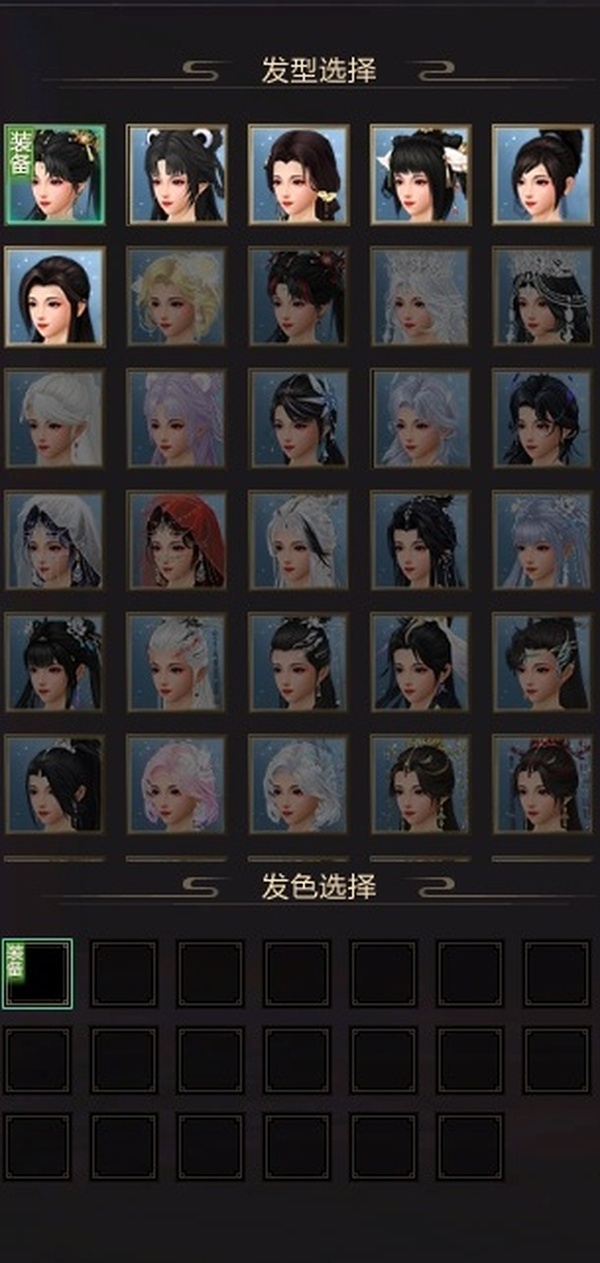Choose the light blue long hairstyle with bangs

coord(543,541)
